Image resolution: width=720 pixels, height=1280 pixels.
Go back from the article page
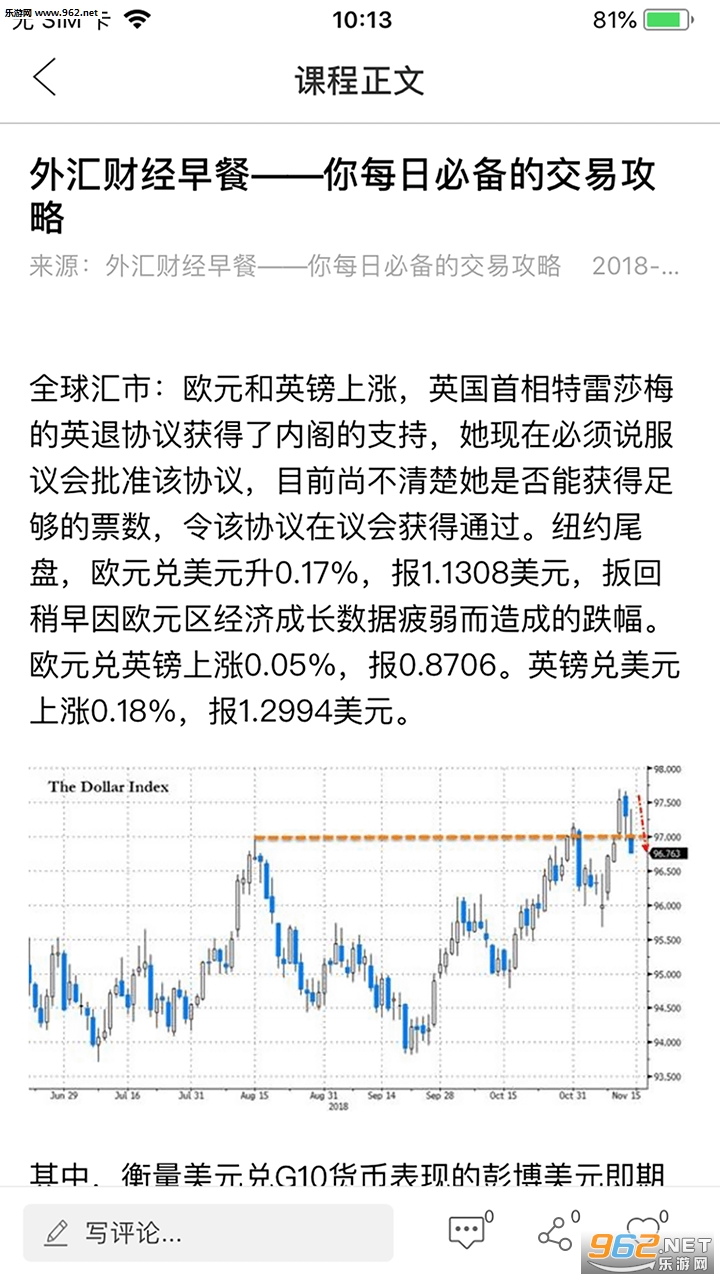tap(44, 77)
